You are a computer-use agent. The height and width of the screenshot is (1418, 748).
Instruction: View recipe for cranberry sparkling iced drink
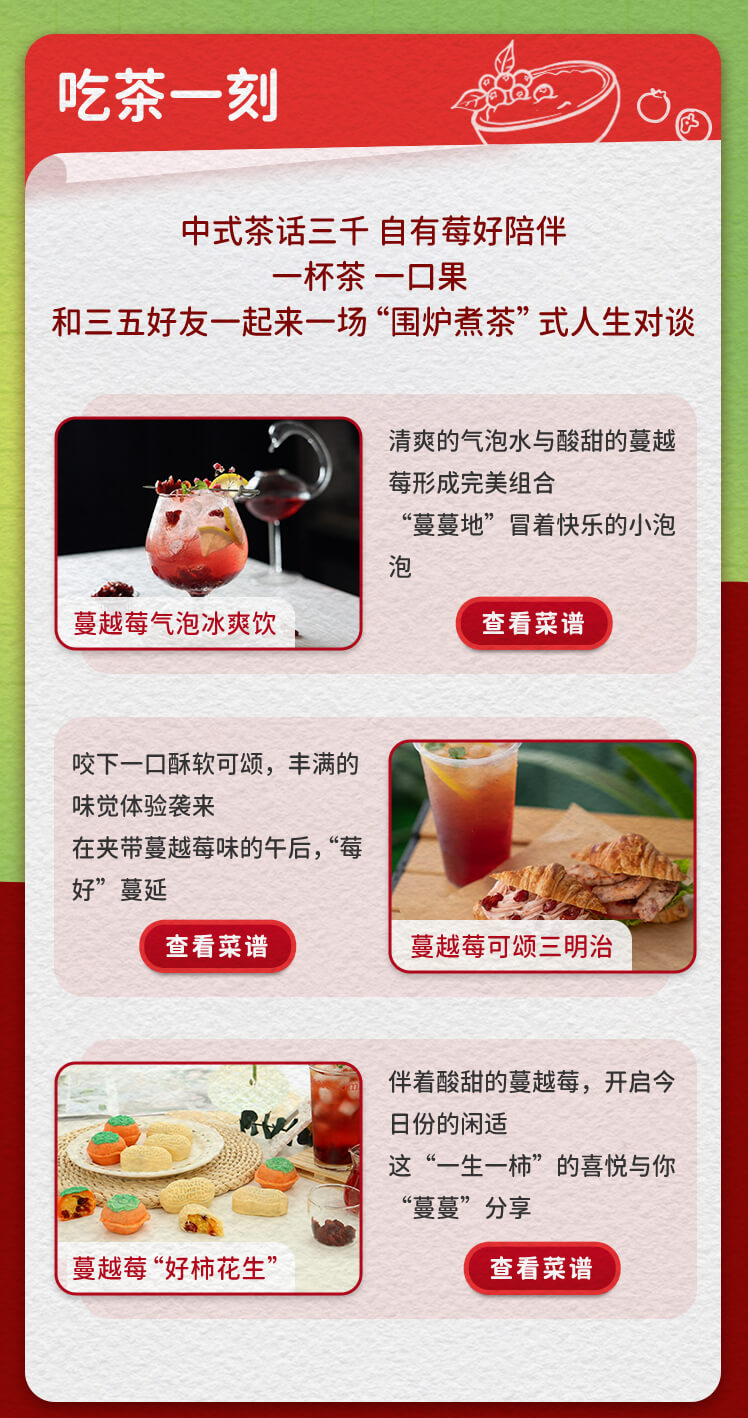(533, 623)
